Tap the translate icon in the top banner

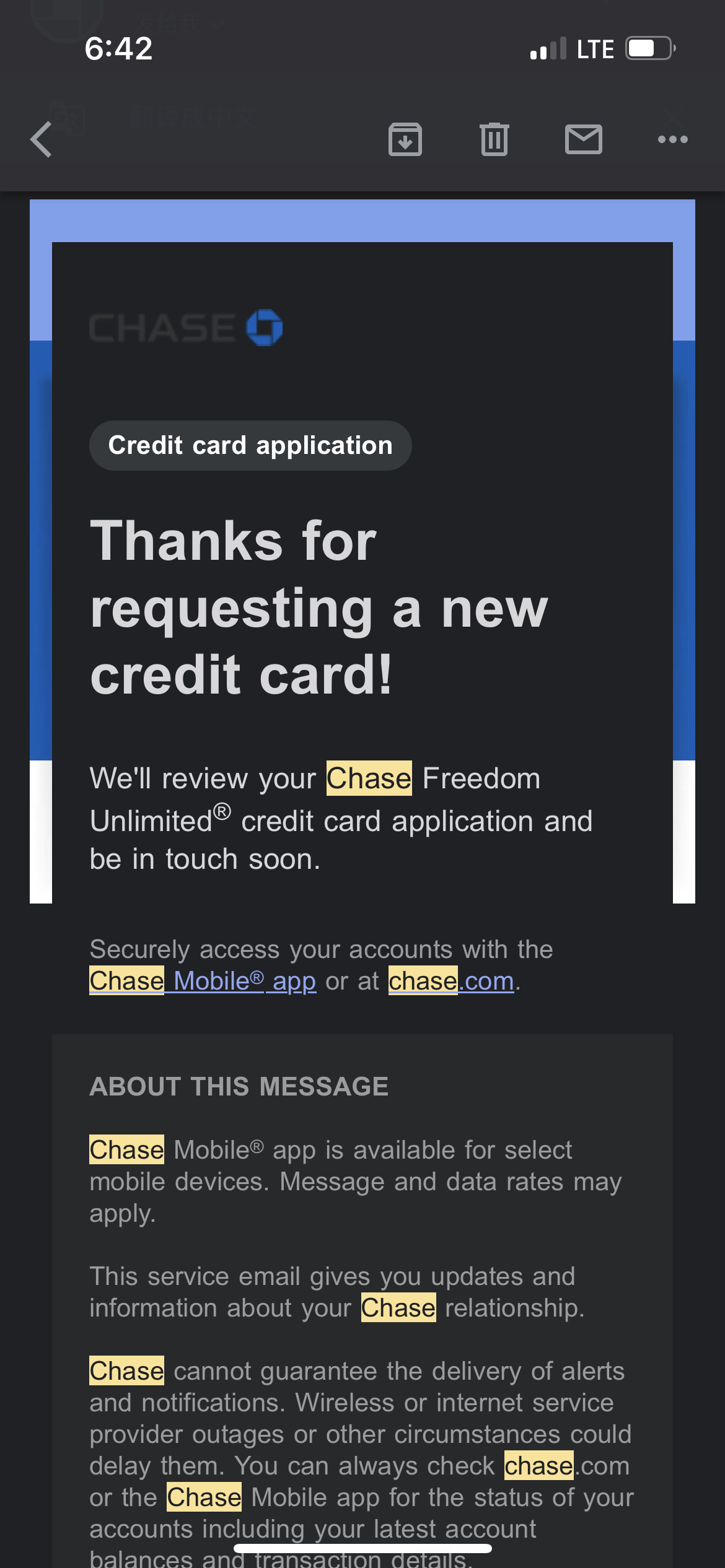point(68,118)
